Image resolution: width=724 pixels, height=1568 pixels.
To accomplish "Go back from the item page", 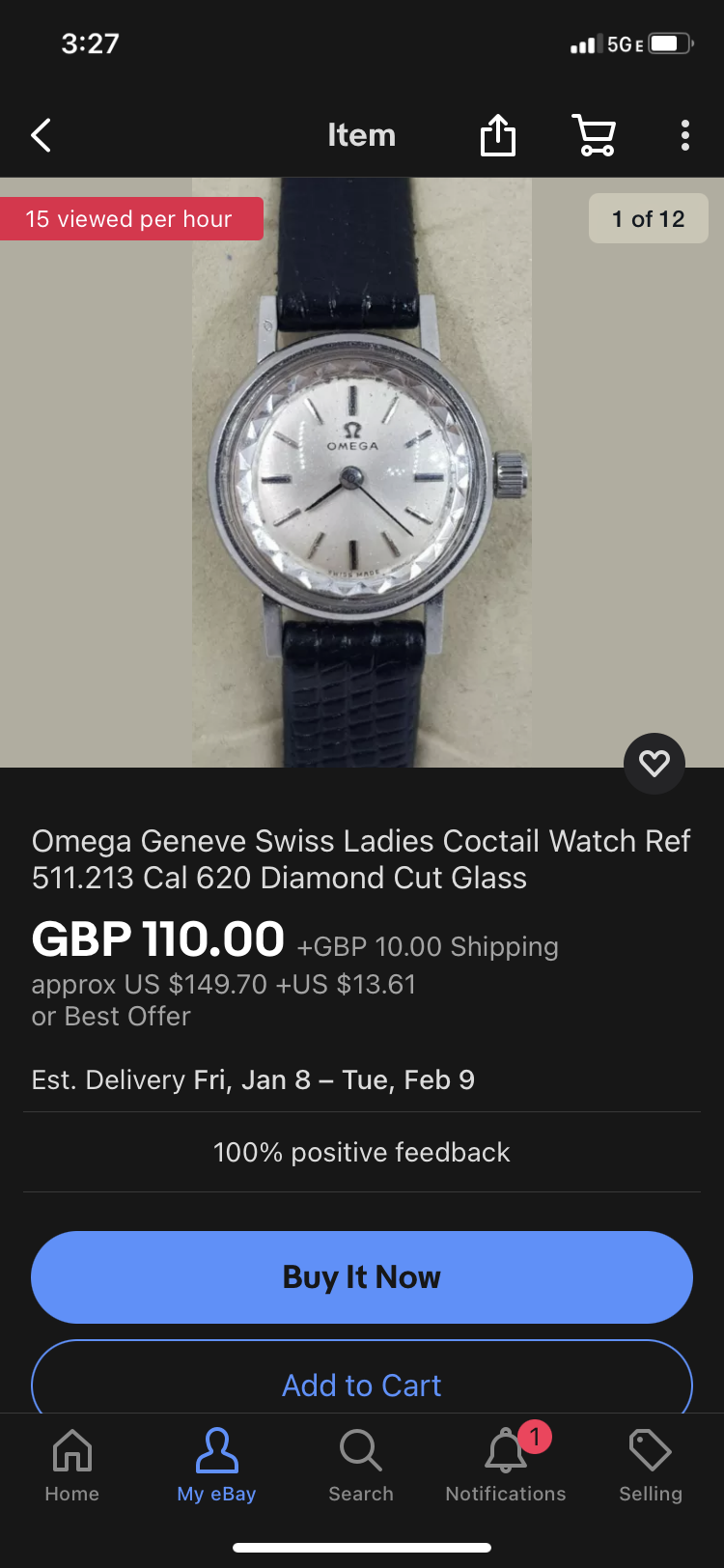I will click(42, 135).
